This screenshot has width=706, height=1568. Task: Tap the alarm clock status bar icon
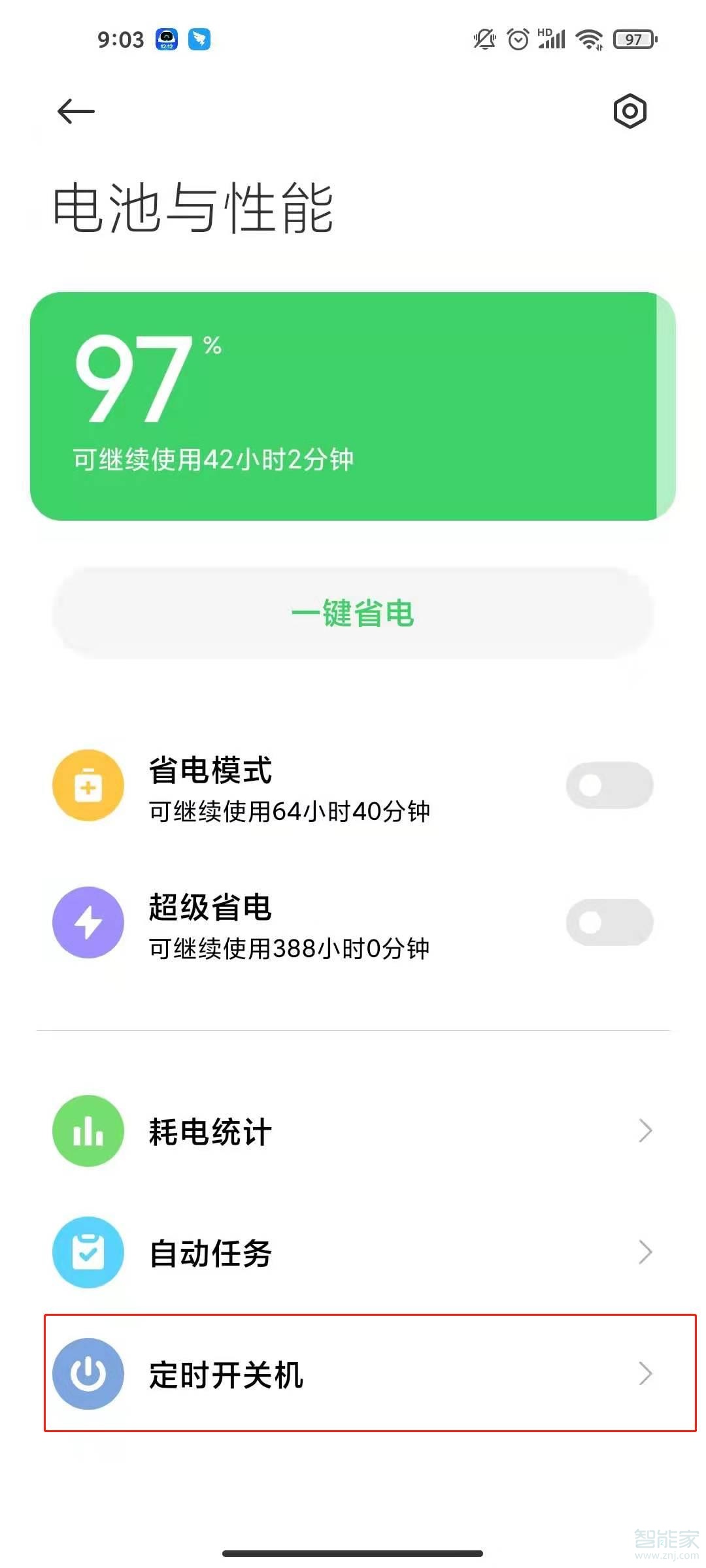(x=517, y=39)
